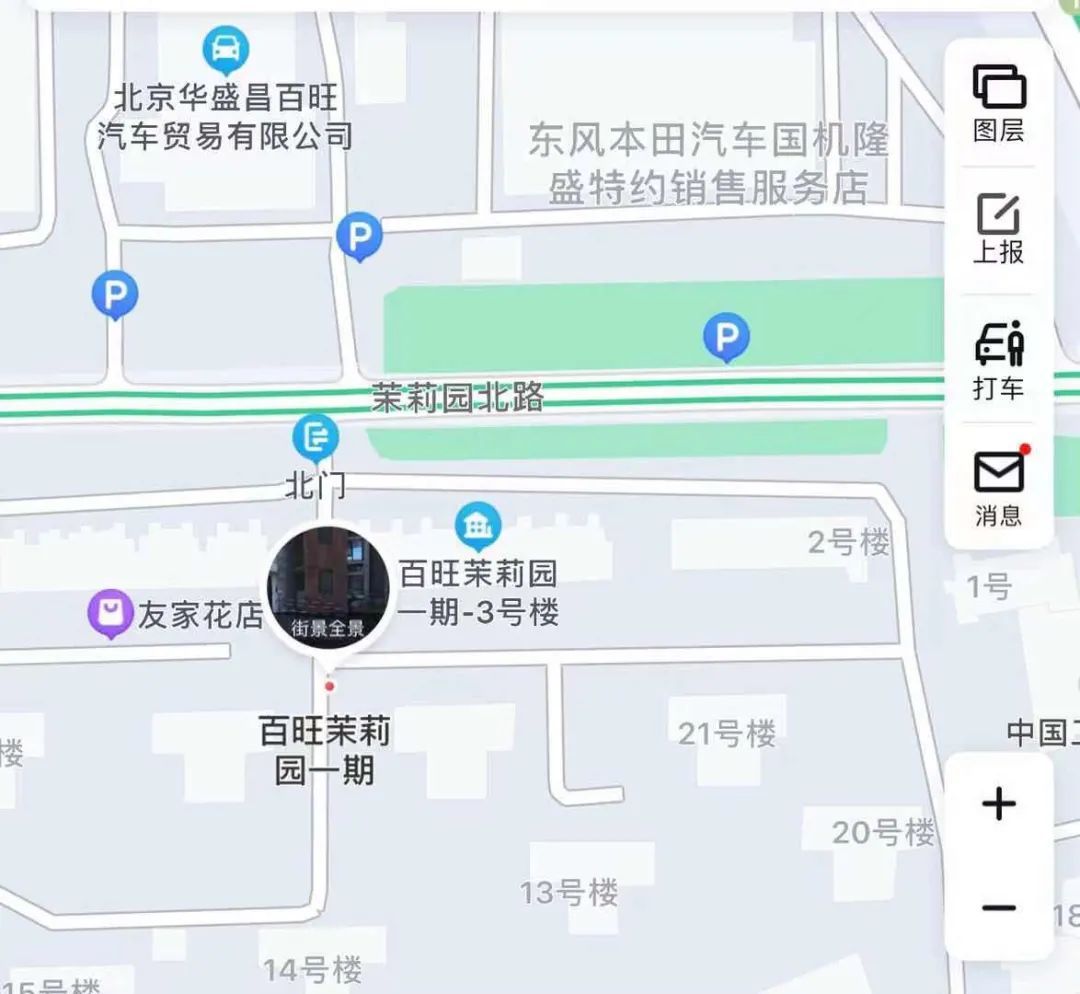Viewport: 1080px width, 994px height.
Task: Select the 北京华盛昌百旺汽车贸易有限公司 car marker
Action: (226, 49)
